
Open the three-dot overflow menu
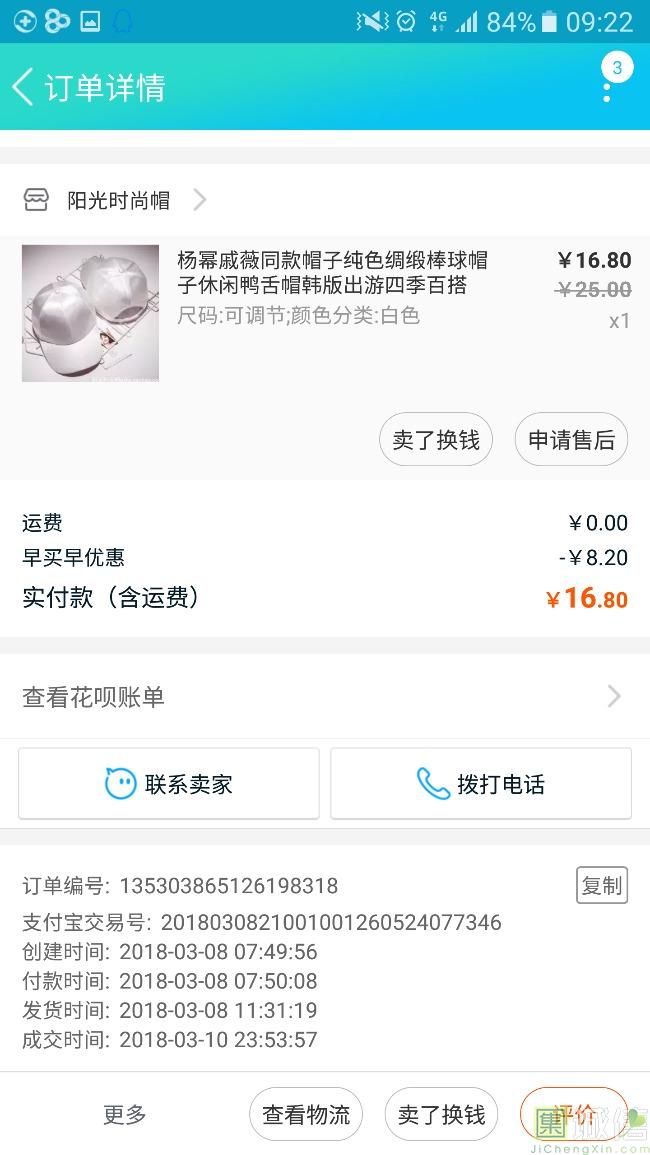coord(607,88)
